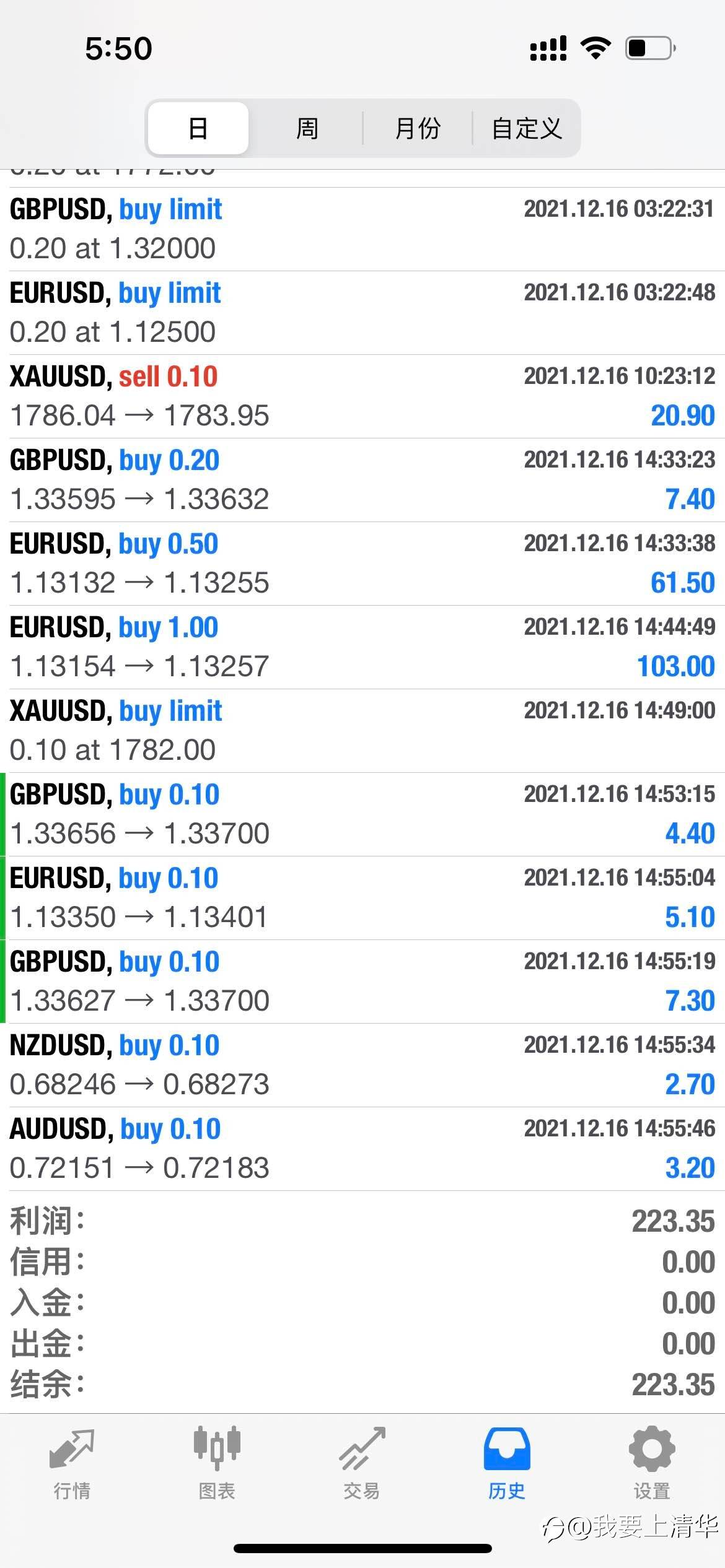Select the 日 (day) period segment
Viewport: 725px width, 1568px height.
(x=198, y=128)
